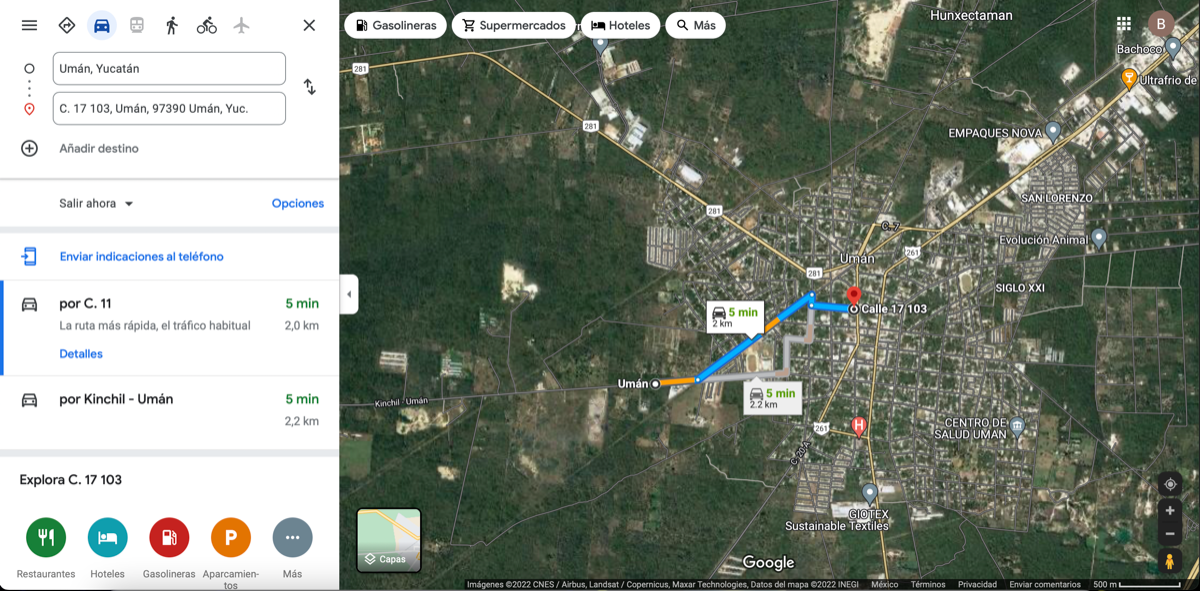This screenshot has width=1200, height=591.
Task: Open route Opciones
Action: click(297, 203)
